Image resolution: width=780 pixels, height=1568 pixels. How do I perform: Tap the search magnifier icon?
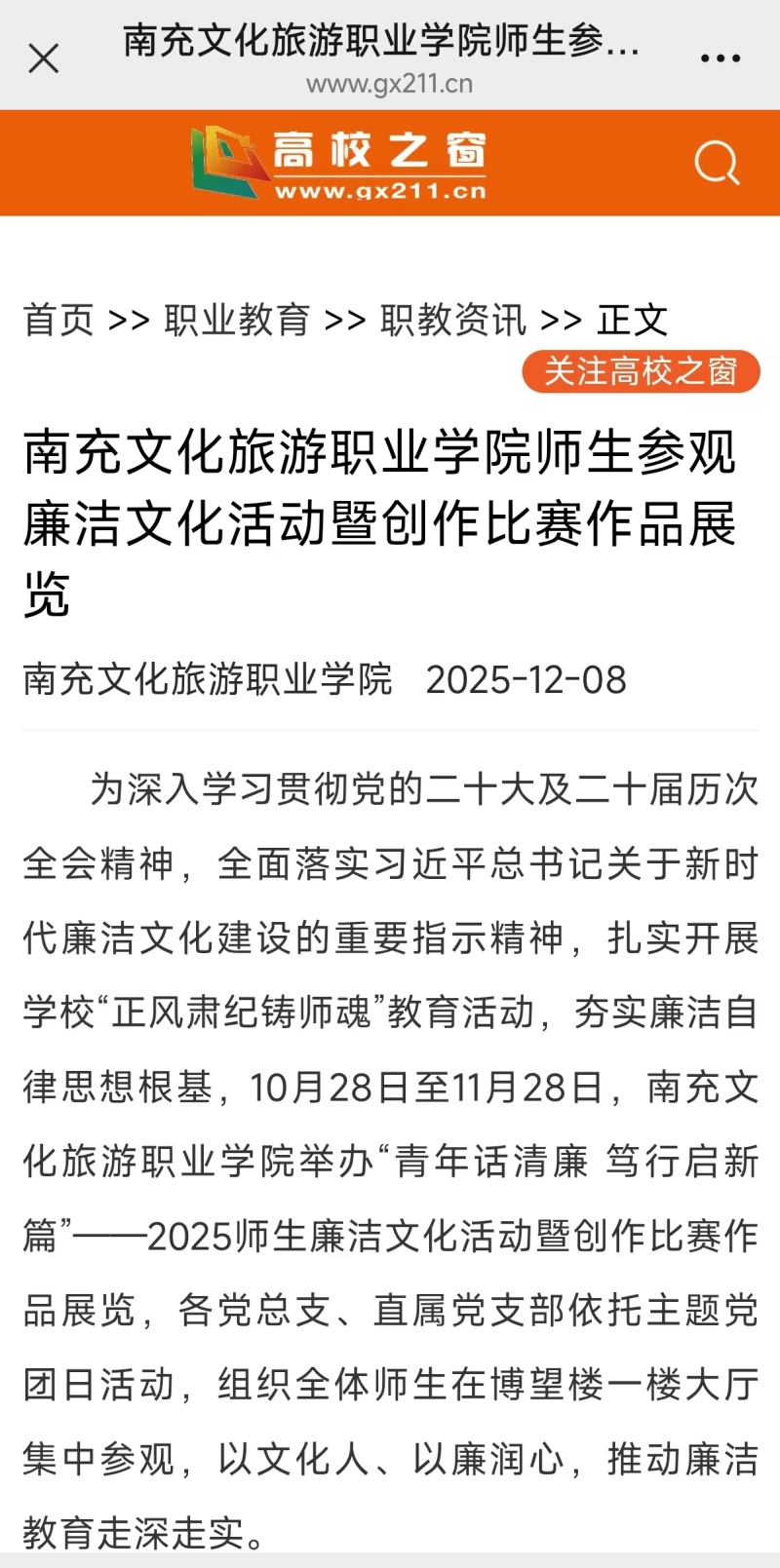[x=717, y=163]
